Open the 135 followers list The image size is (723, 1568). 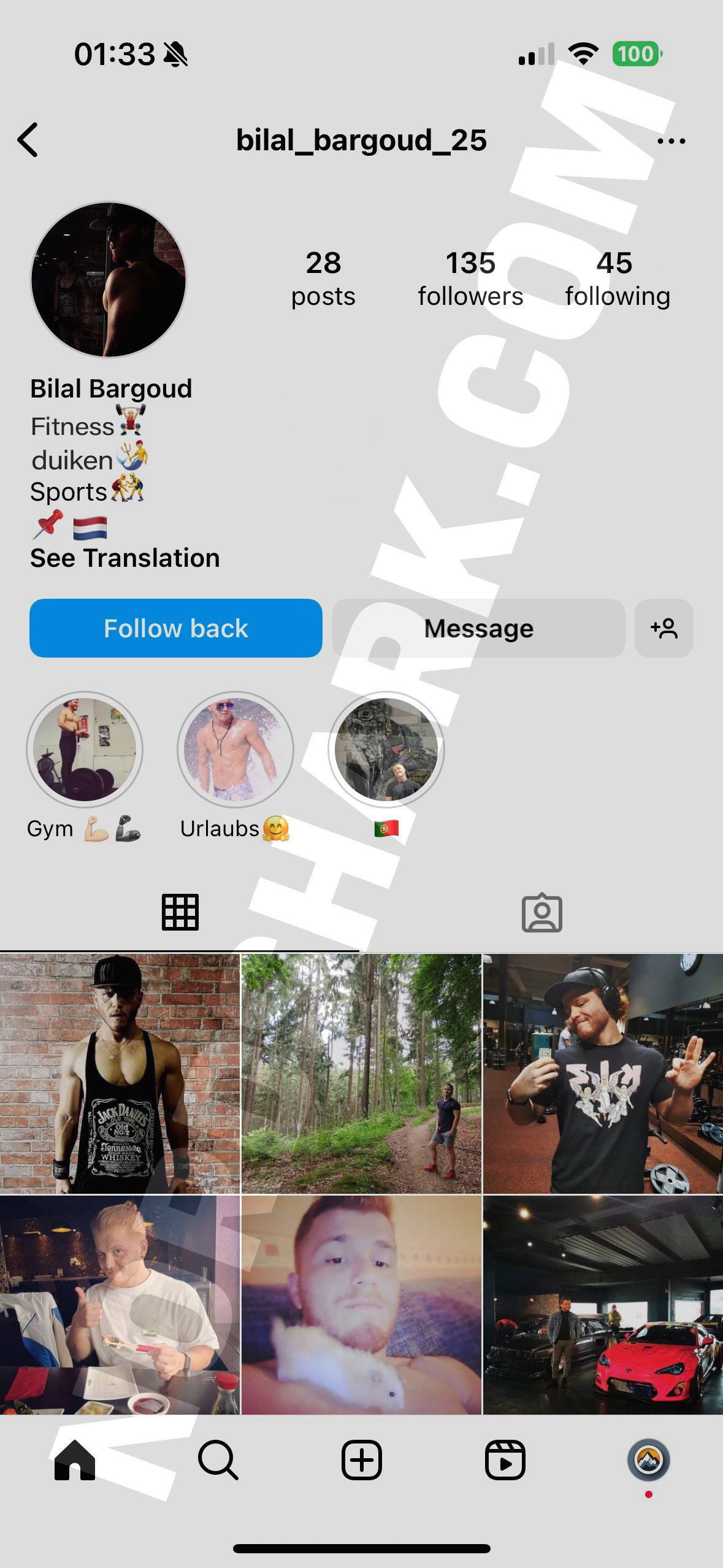[x=470, y=279]
